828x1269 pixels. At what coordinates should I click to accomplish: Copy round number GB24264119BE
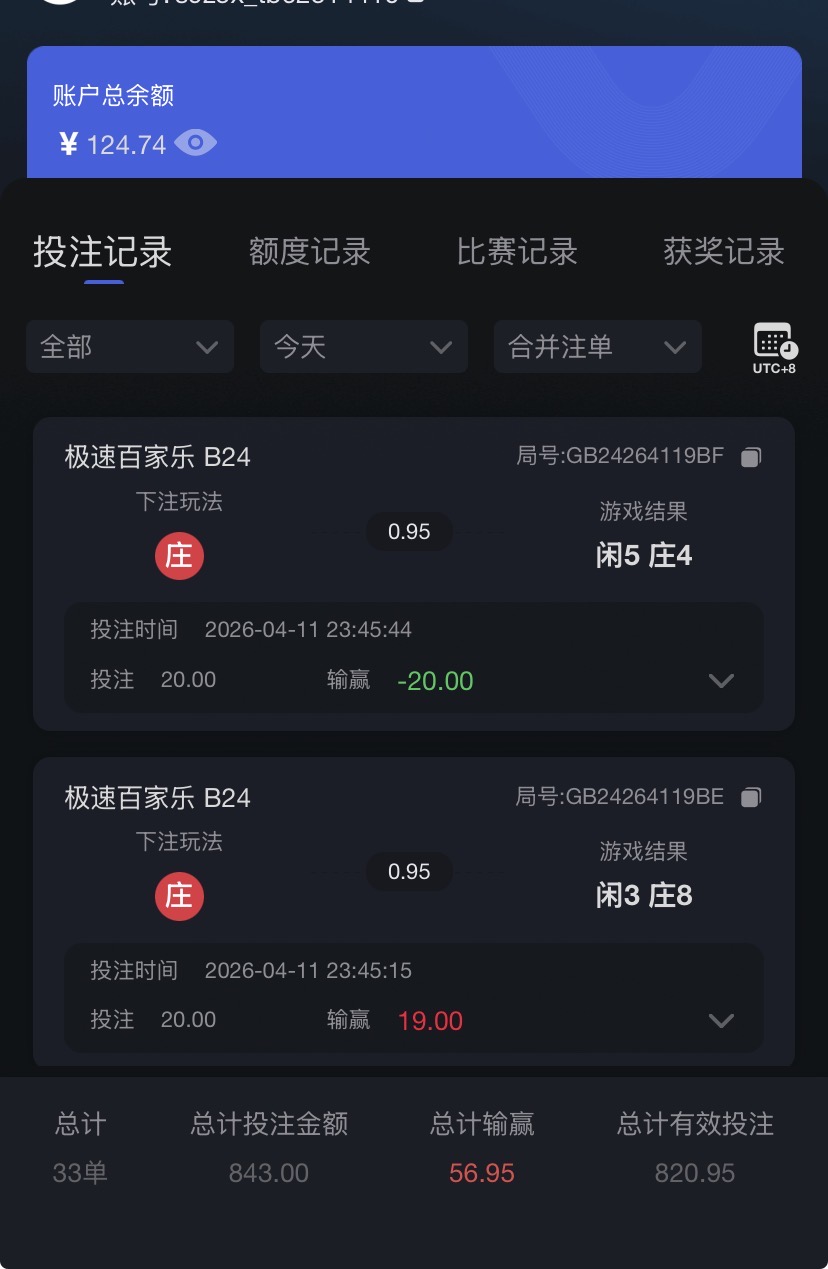[751, 798]
